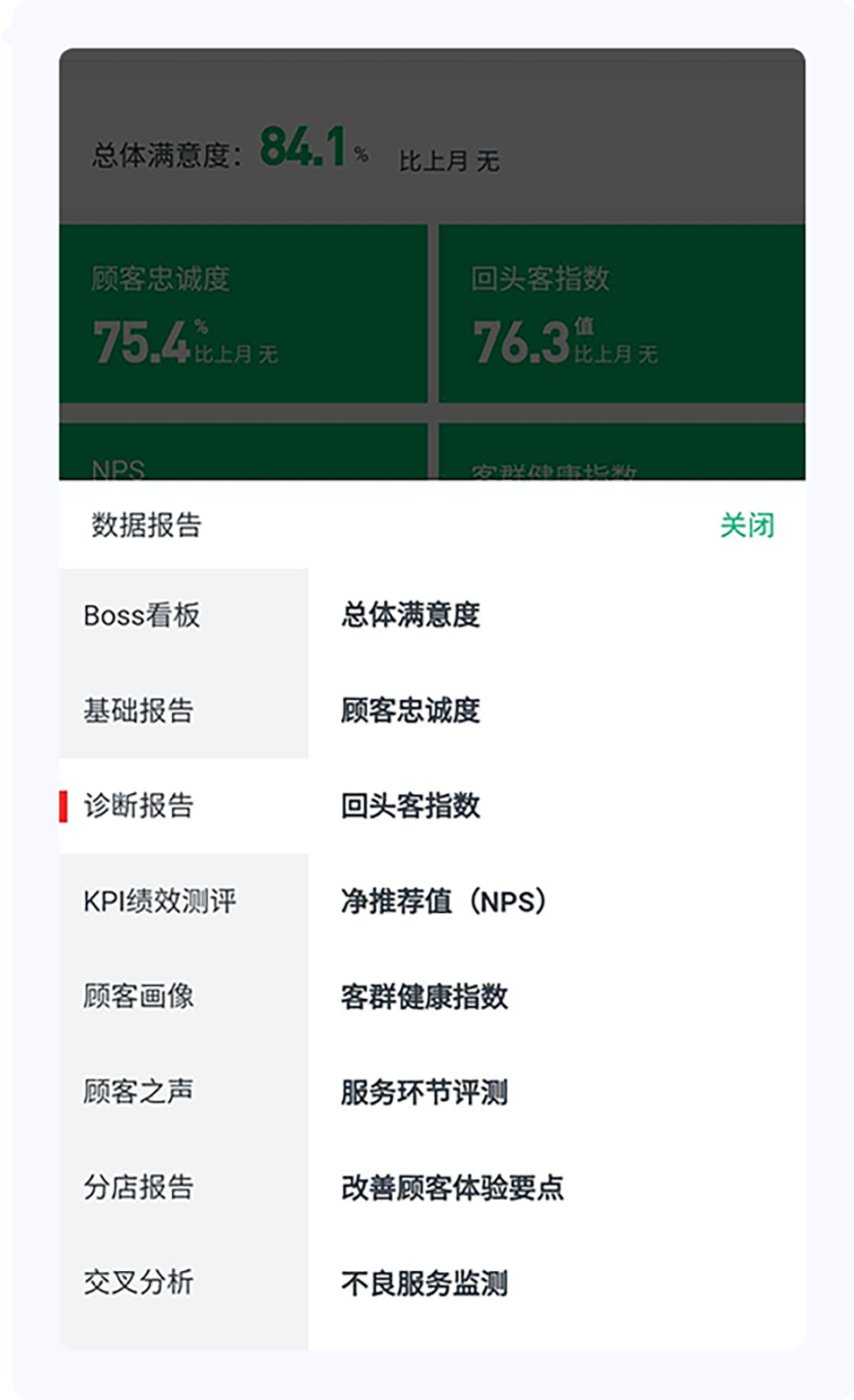
Task: Open the KPI绩效测评 category
Action: (160, 901)
